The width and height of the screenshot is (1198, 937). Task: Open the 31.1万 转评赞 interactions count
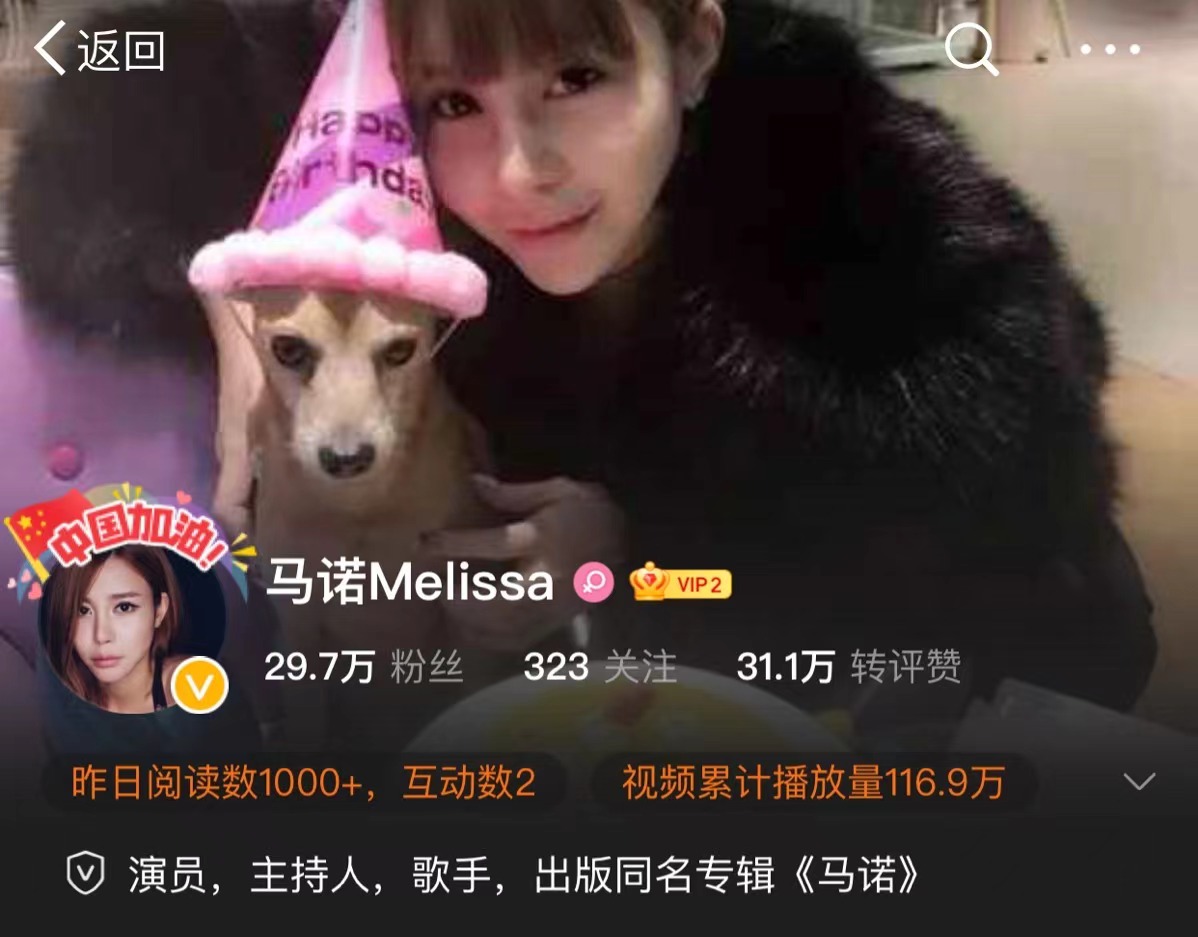click(x=848, y=667)
